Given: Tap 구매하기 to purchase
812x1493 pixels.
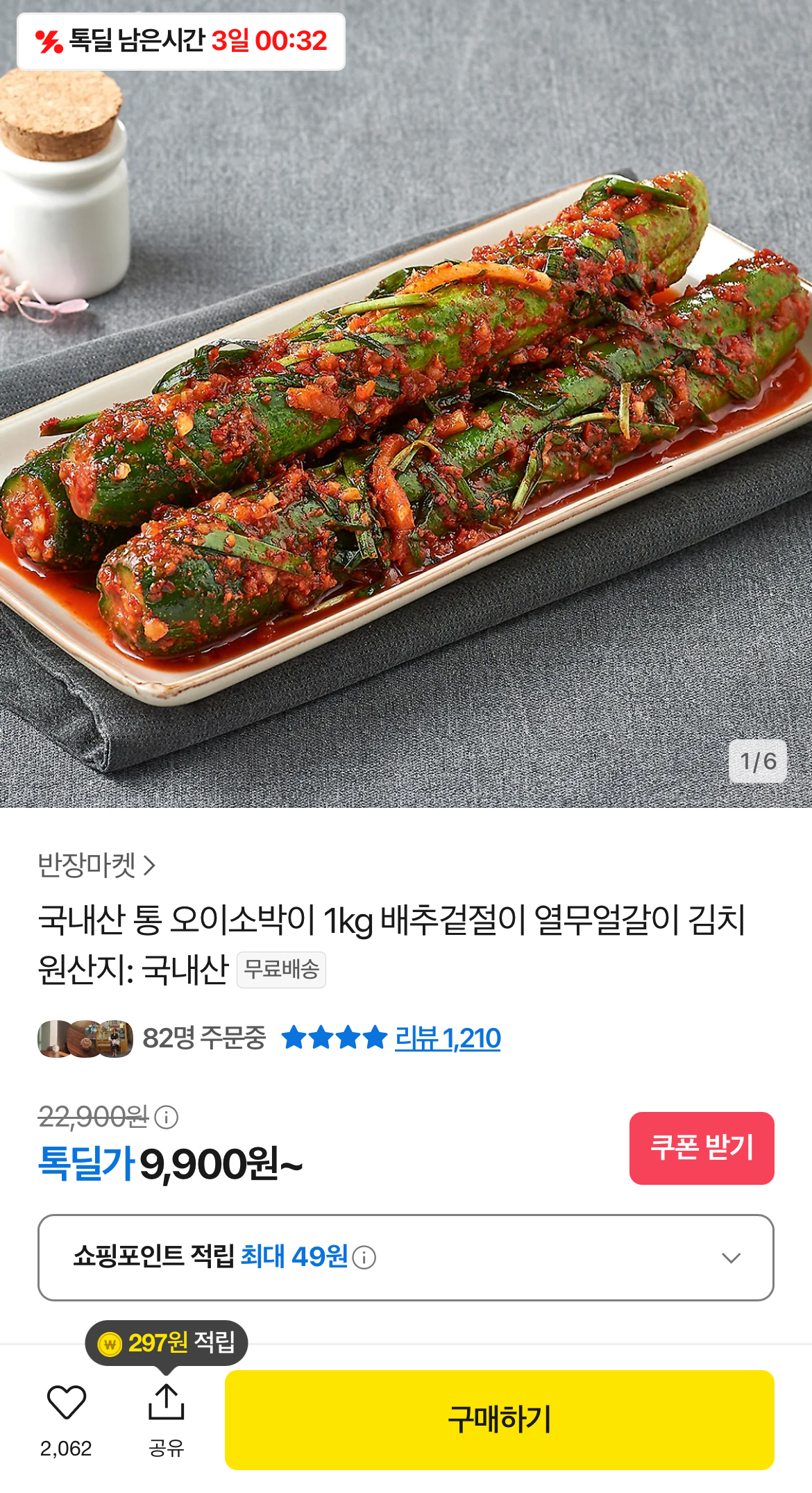Looking at the screenshot, I should tap(499, 1419).
